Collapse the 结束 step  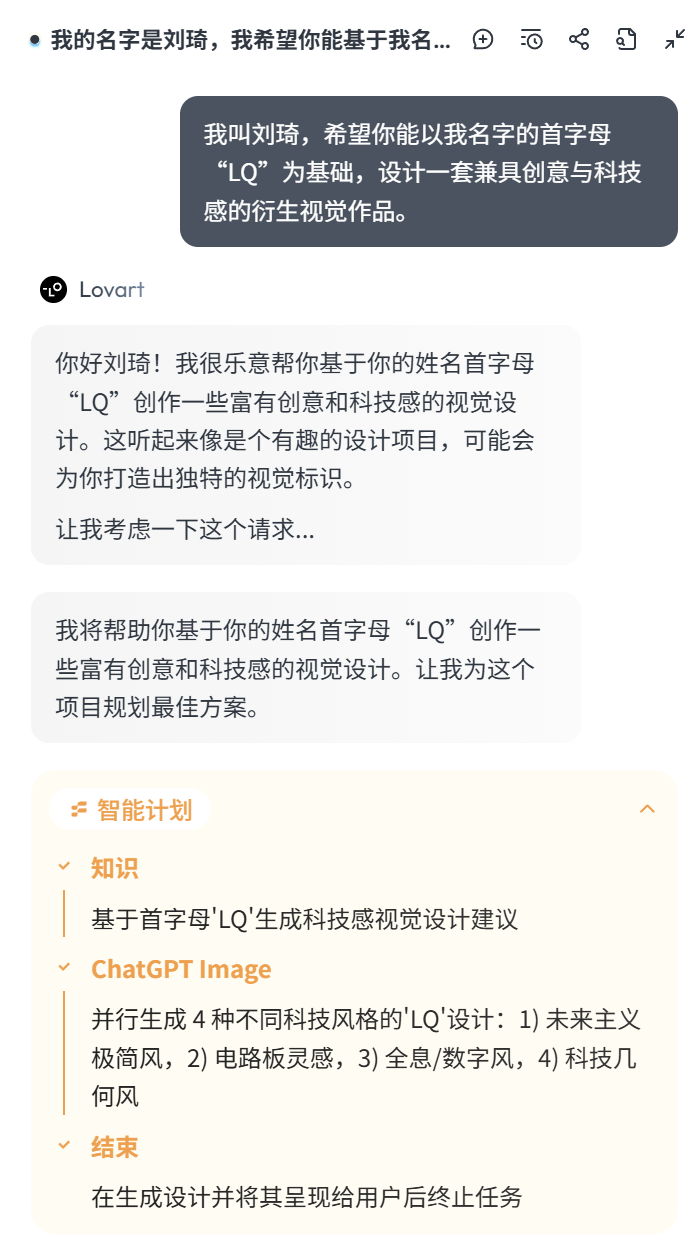pos(65,1146)
